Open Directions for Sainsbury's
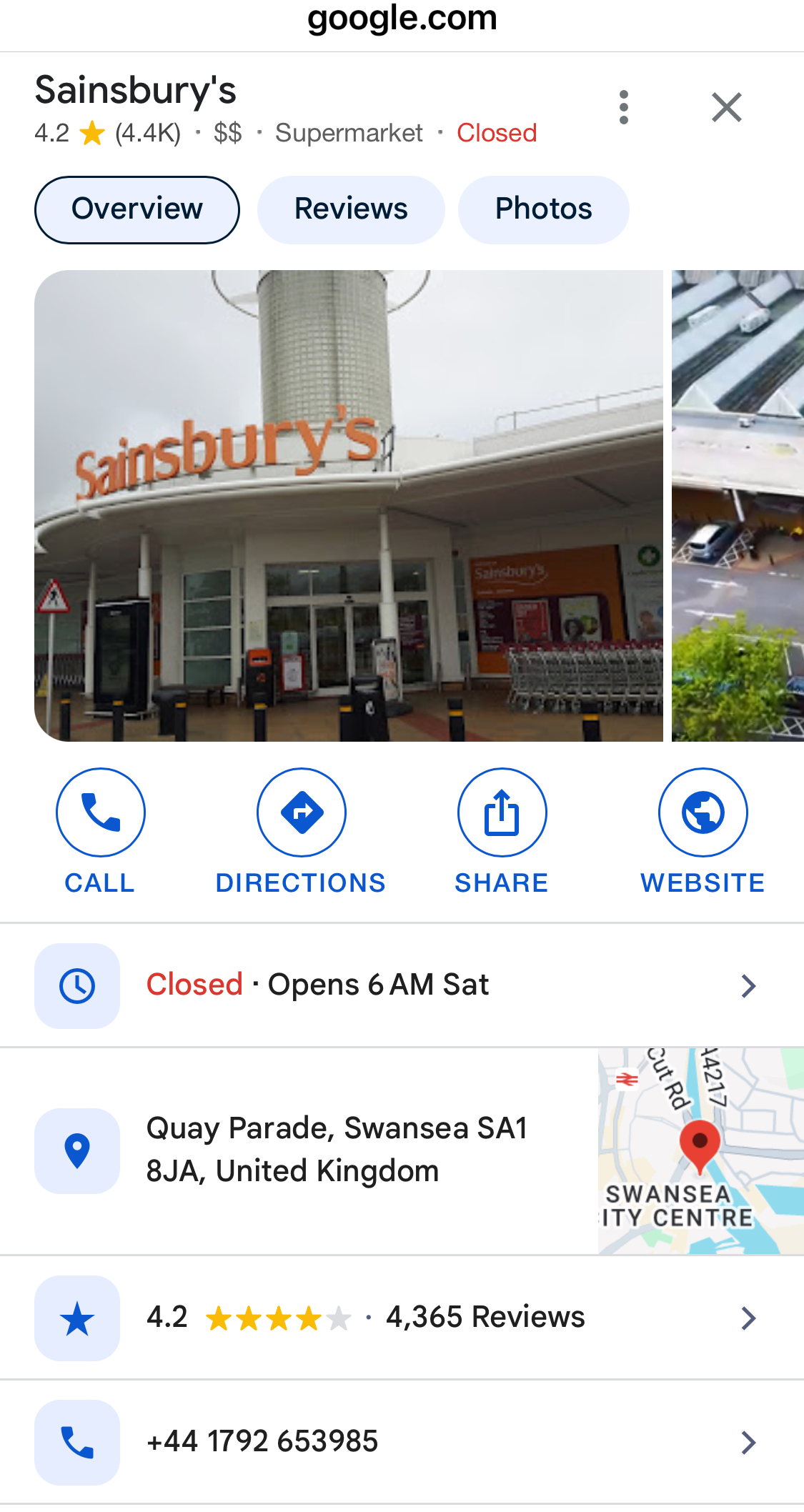 coord(301,812)
